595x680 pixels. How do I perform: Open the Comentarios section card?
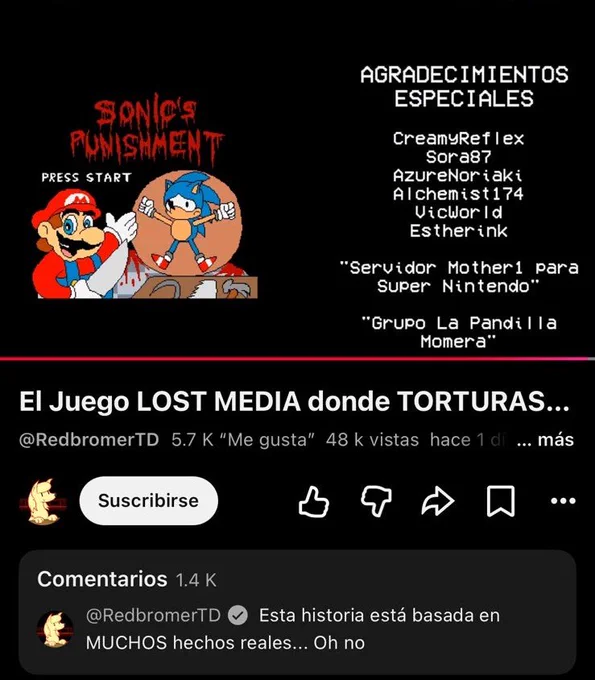click(298, 612)
